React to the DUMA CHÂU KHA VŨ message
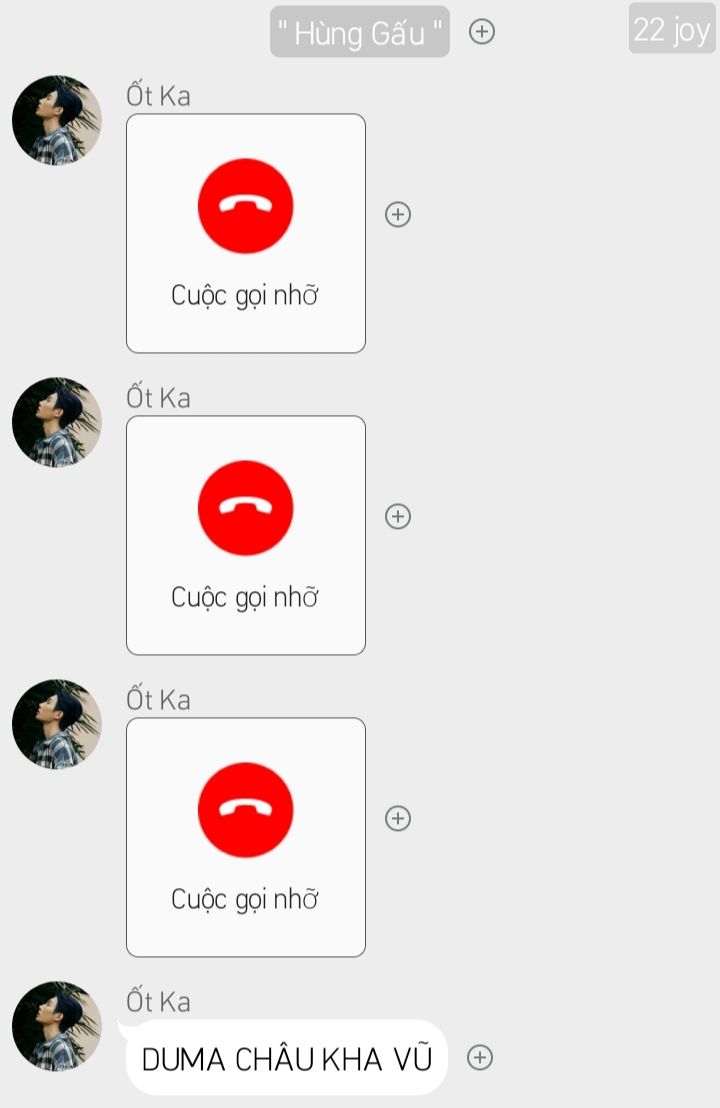This screenshot has height=1108, width=720. pos(480,1057)
